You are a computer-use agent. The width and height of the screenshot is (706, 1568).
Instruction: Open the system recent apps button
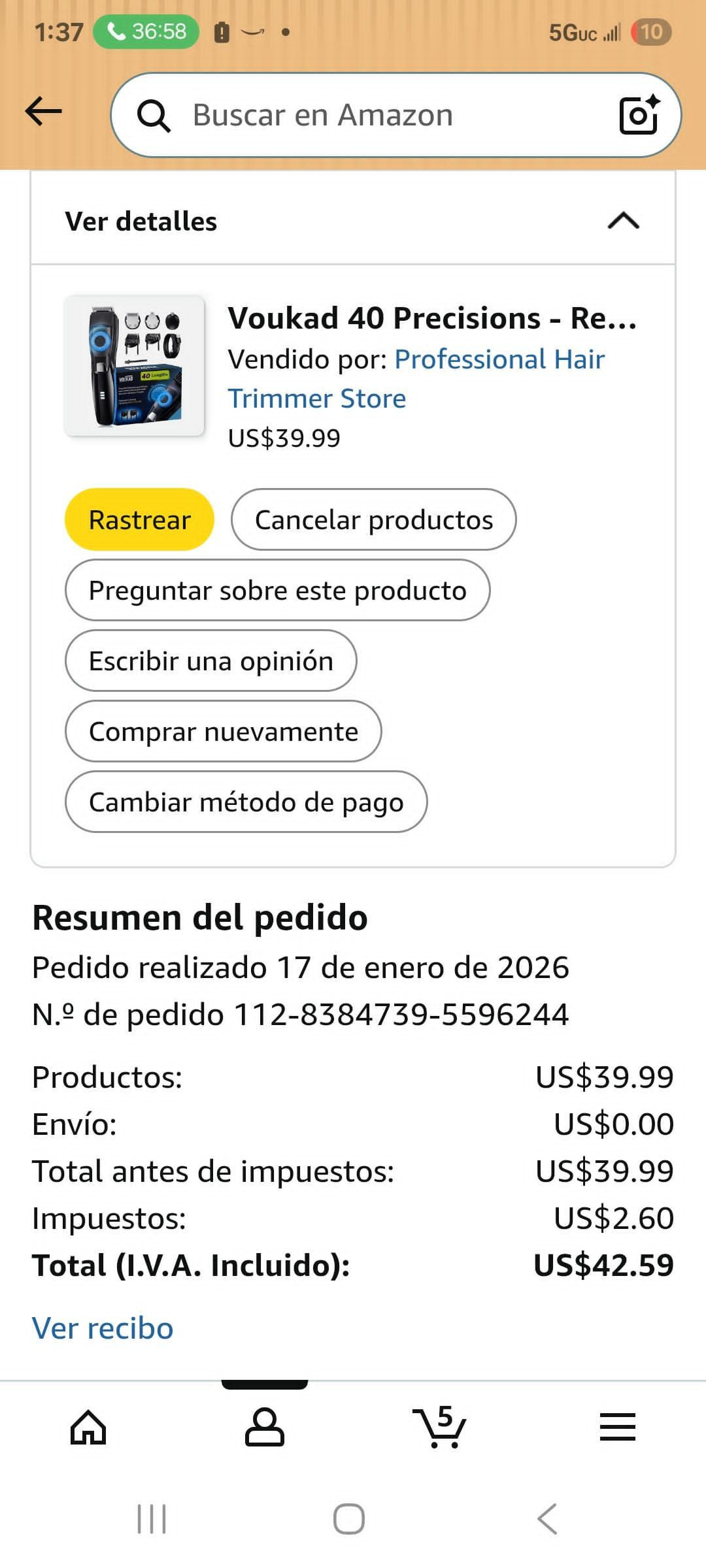(x=152, y=1519)
